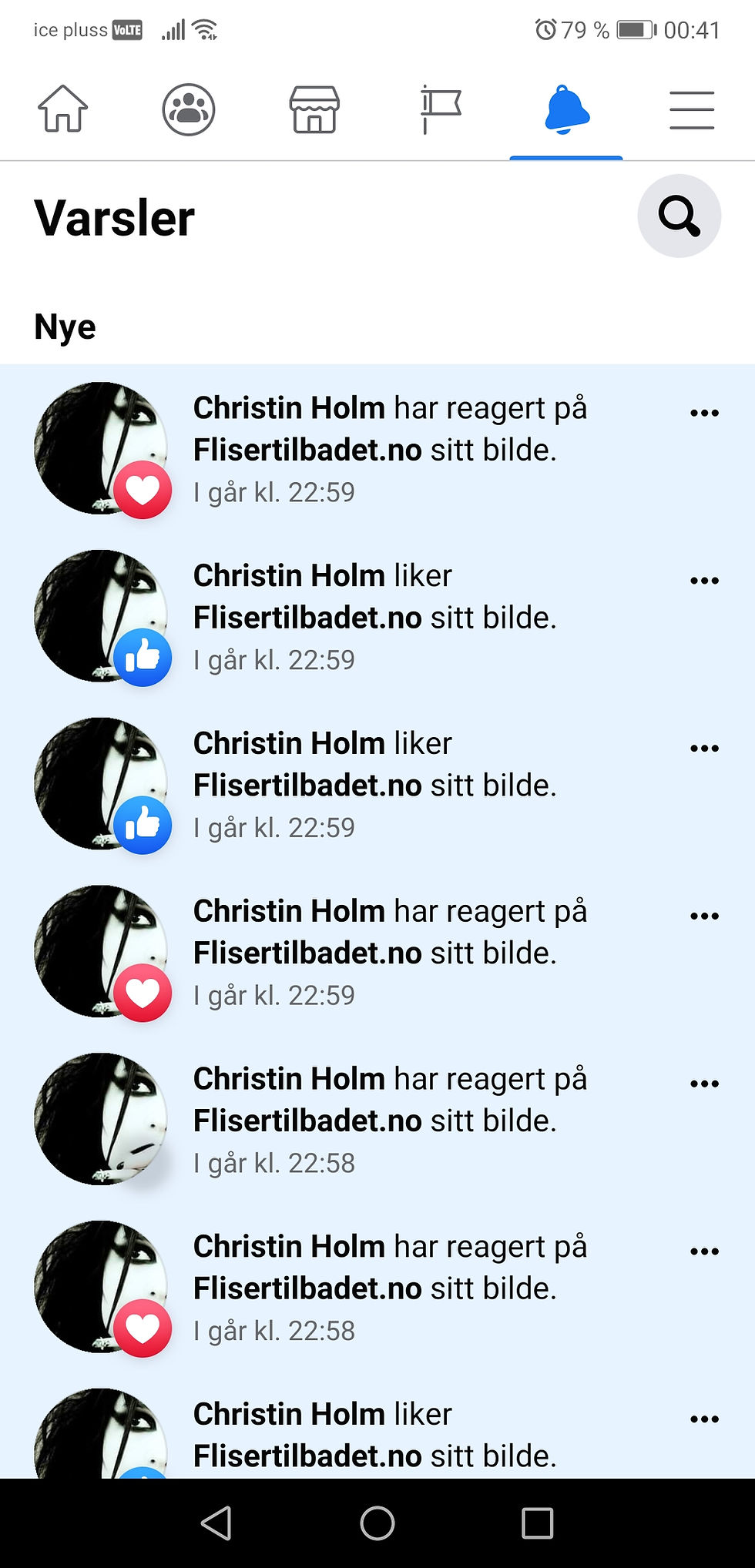Open the Pages flag tab

440,109
